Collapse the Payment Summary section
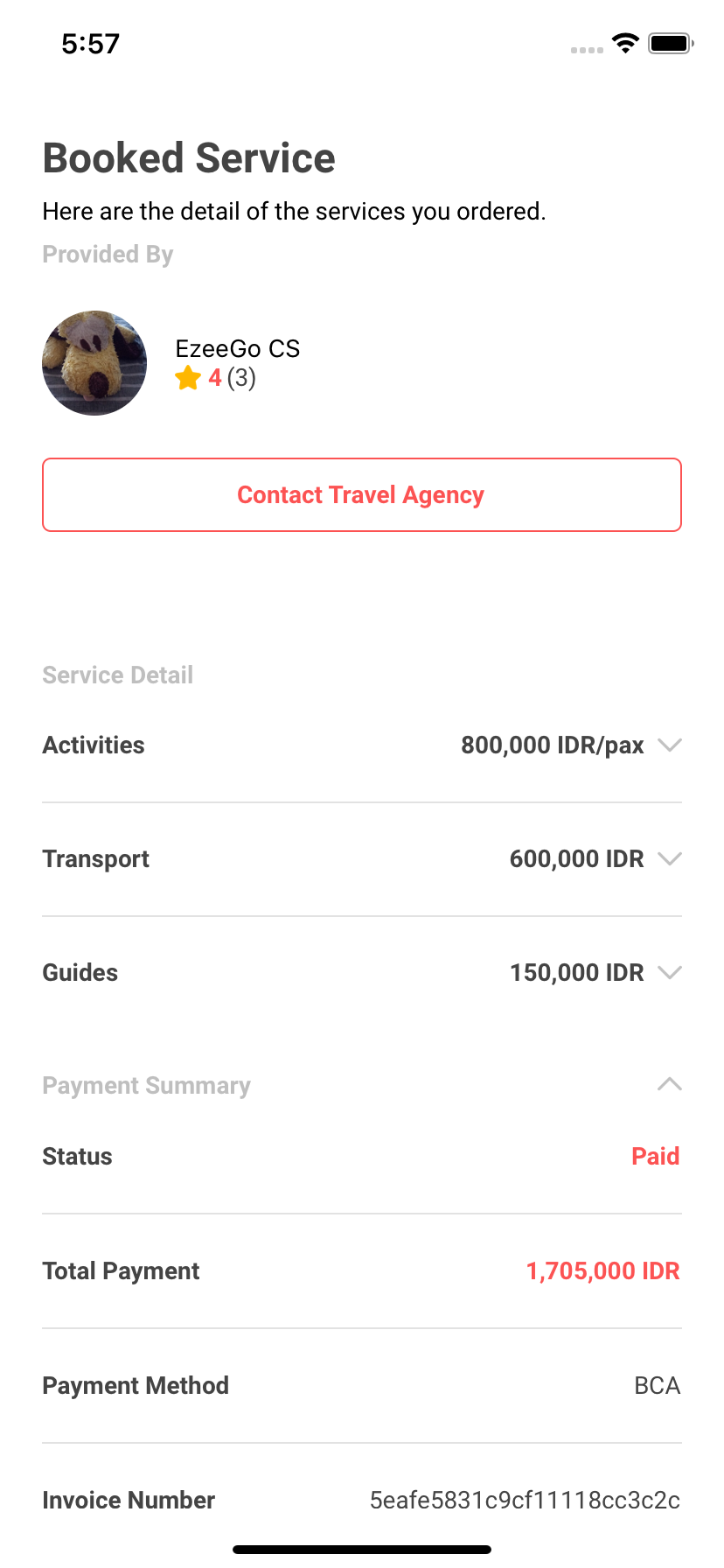Image resolution: width=724 pixels, height=1568 pixels. [669, 1085]
